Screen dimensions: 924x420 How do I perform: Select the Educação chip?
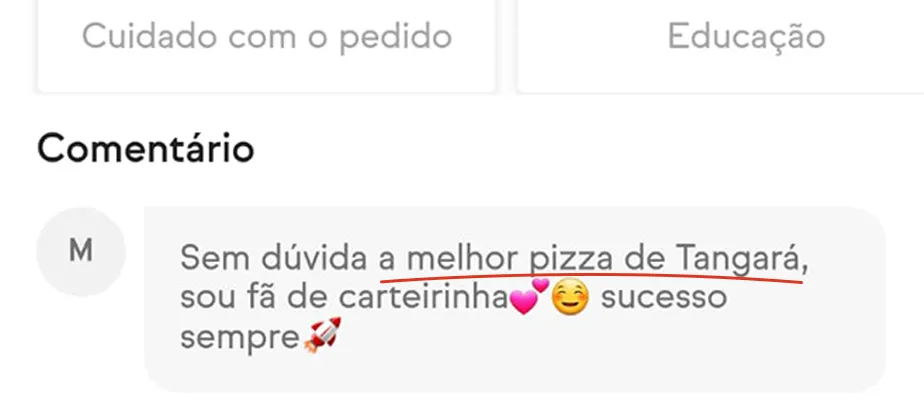click(x=745, y=38)
